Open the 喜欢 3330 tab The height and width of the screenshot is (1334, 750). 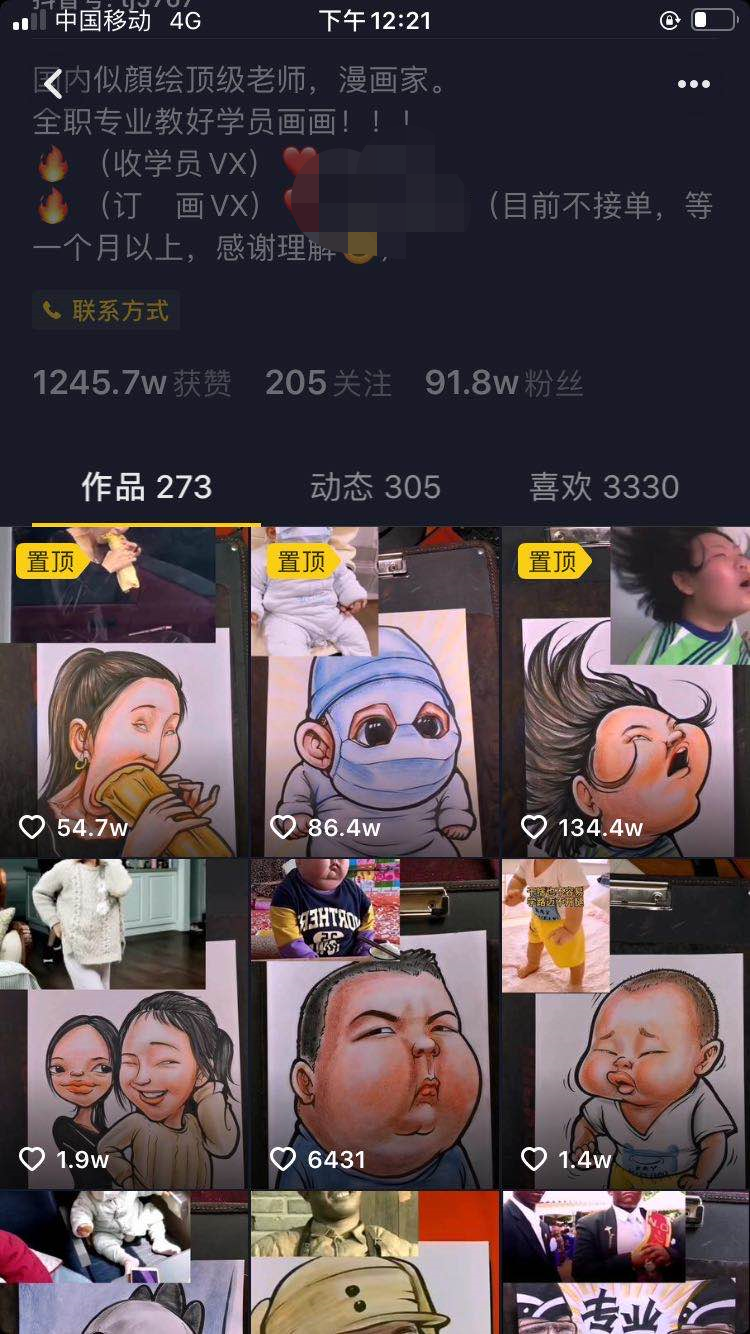[604, 487]
